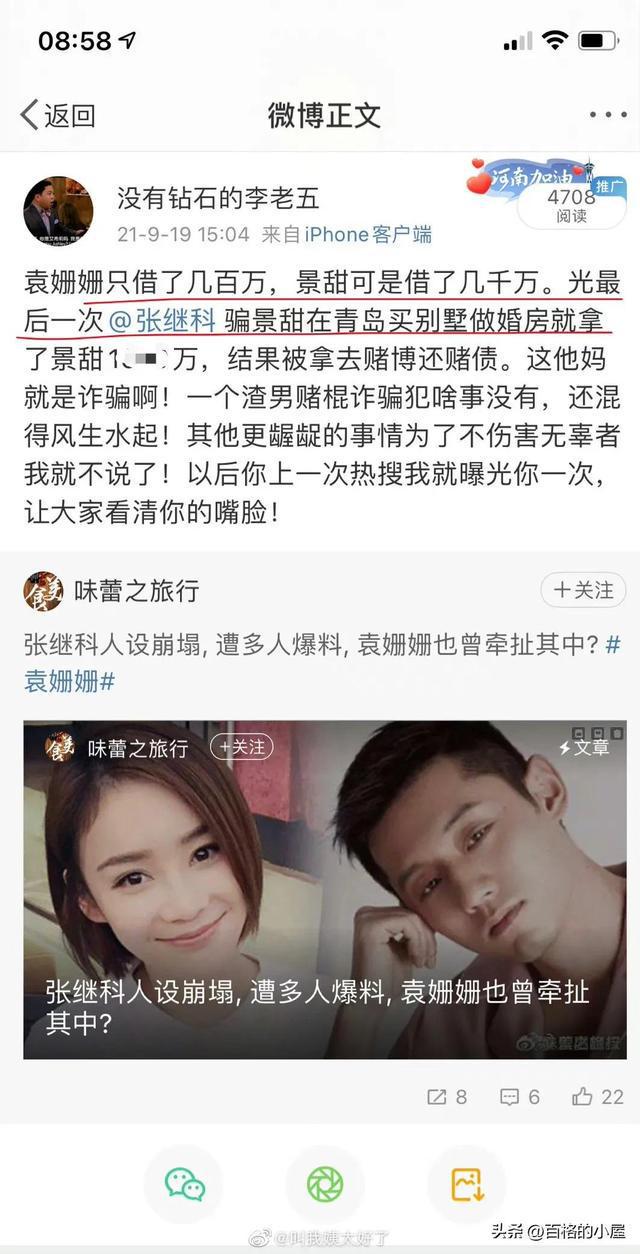This screenshot has height=1254, width=640.
Task: Open the #袁姗姗# hashtag
Action: (x=69, y=681)
